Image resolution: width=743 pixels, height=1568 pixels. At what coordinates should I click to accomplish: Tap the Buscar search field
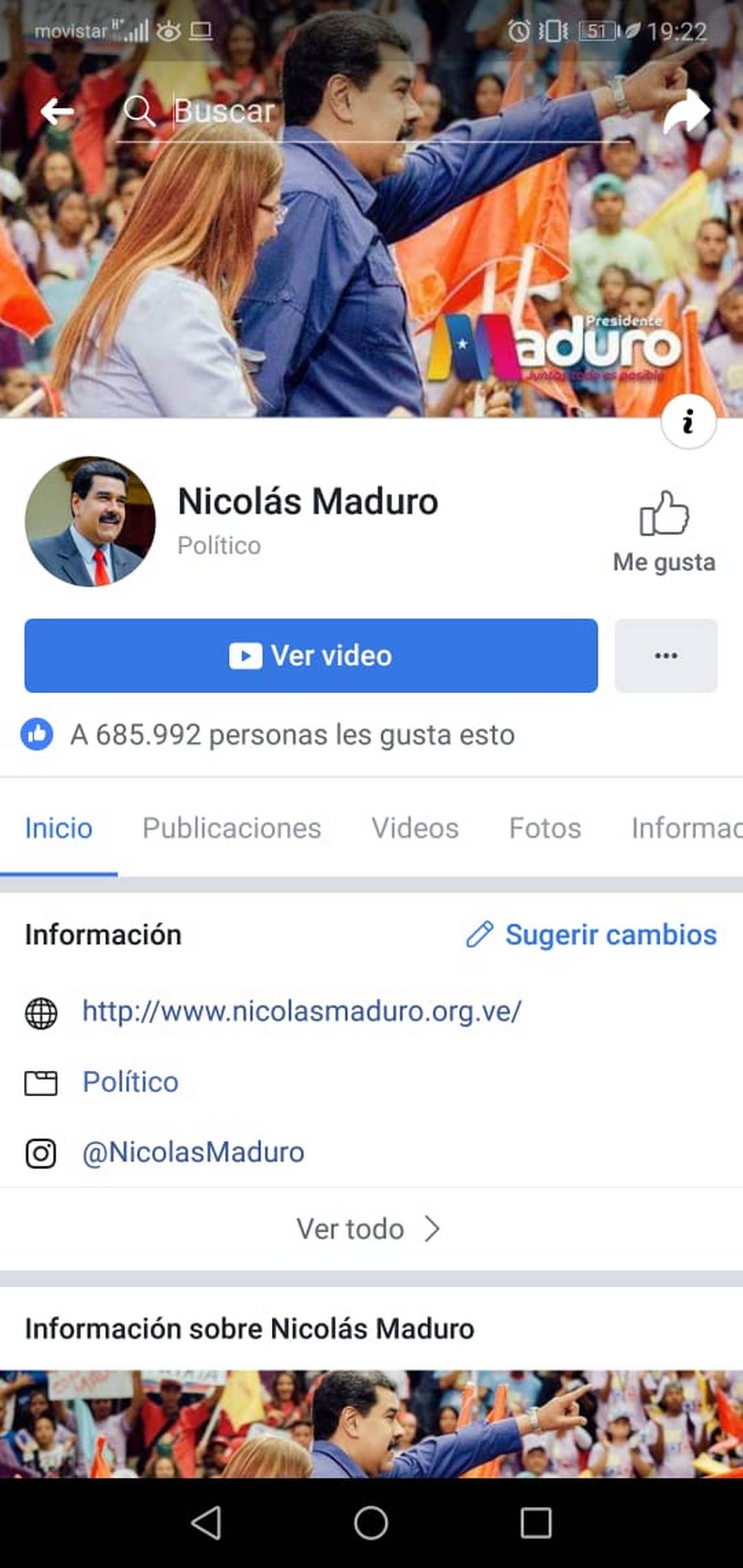tap(365, 112)
